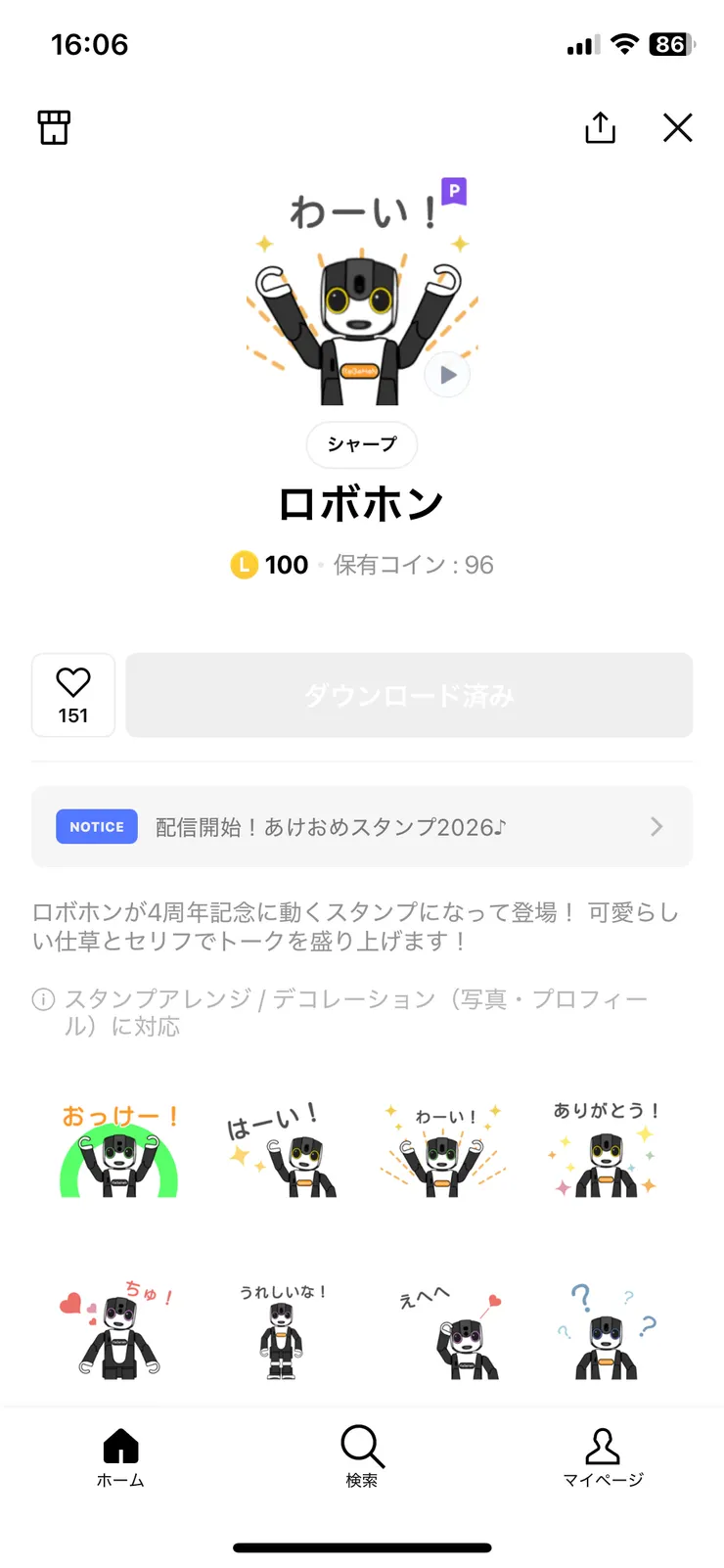The height and width of the screenshot is (1568, 724).
Task: Close the sticker detail page with the X
Action: 677,127
